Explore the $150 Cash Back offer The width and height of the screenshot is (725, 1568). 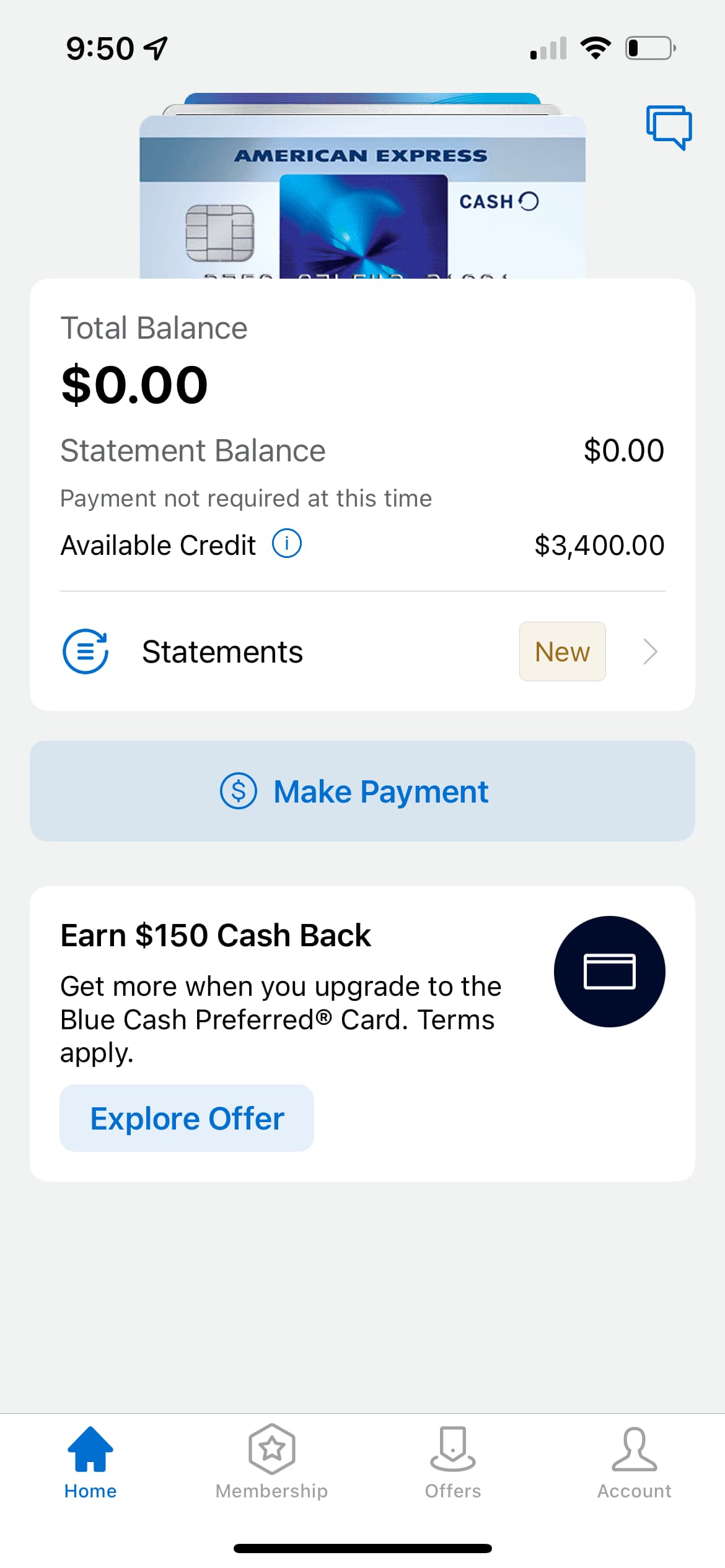(187, 1118)
